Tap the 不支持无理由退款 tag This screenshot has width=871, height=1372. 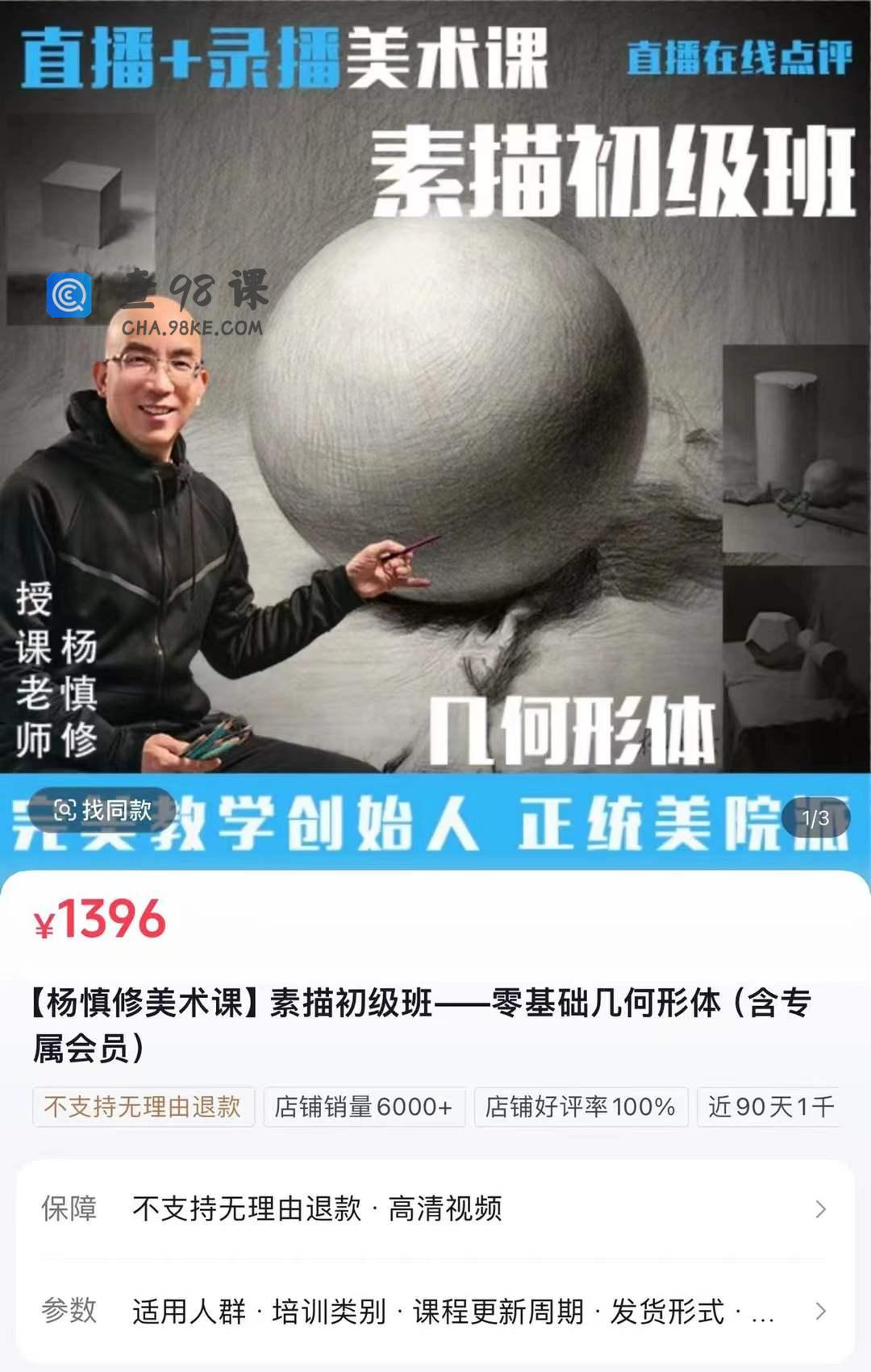[143, 1107]
